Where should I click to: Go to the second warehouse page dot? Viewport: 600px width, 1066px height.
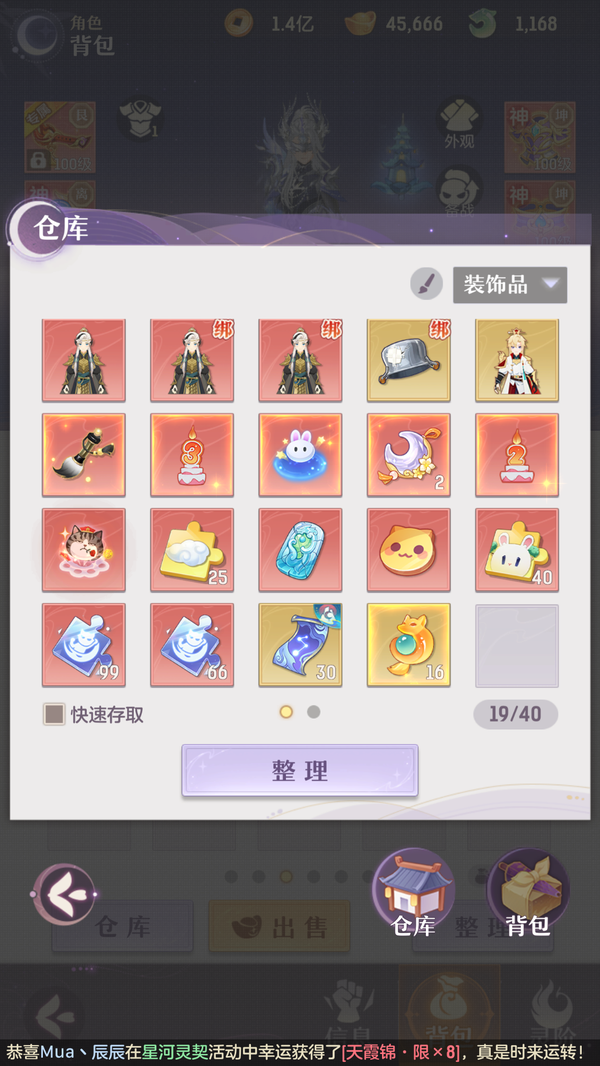[x=313, y=712]
